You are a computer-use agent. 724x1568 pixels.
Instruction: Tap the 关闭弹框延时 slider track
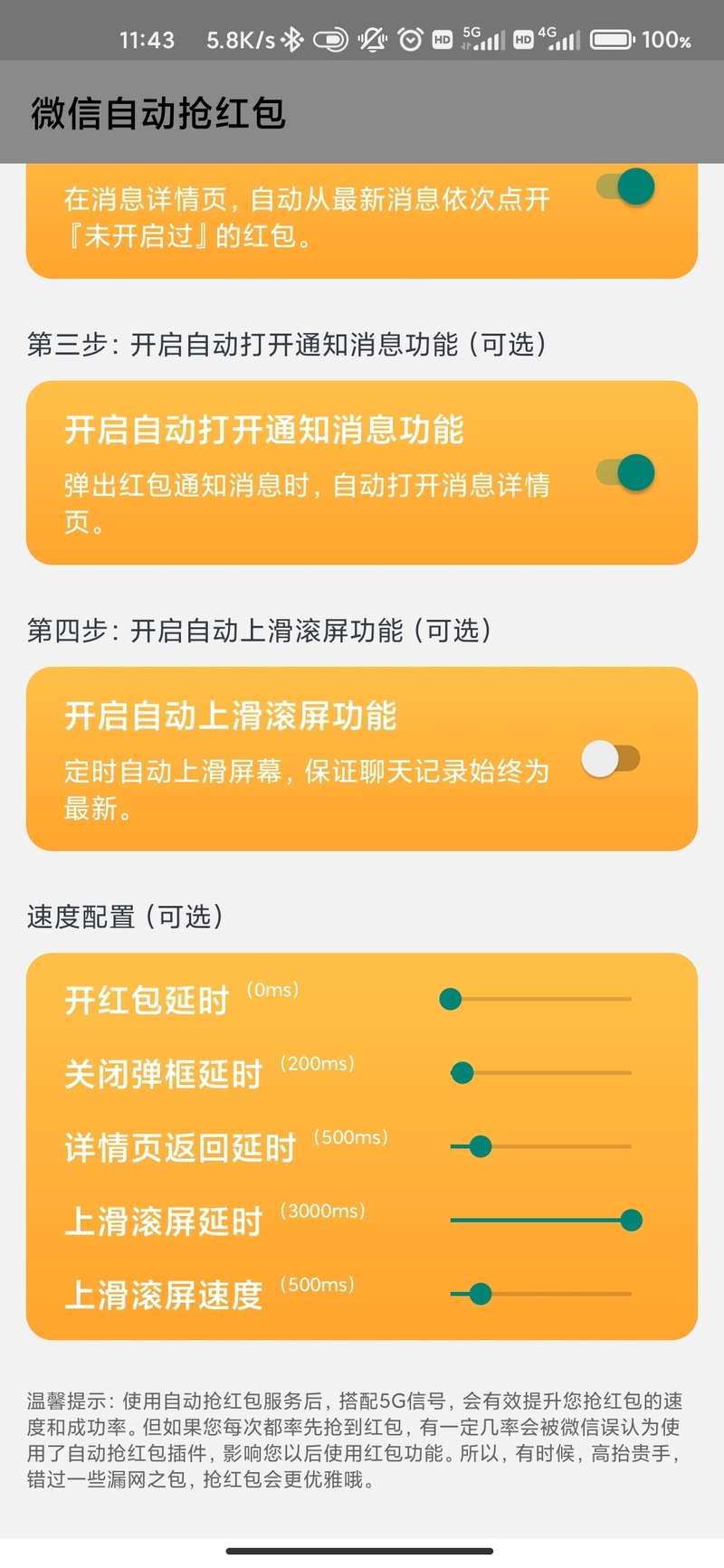[x=541, y=1073]
